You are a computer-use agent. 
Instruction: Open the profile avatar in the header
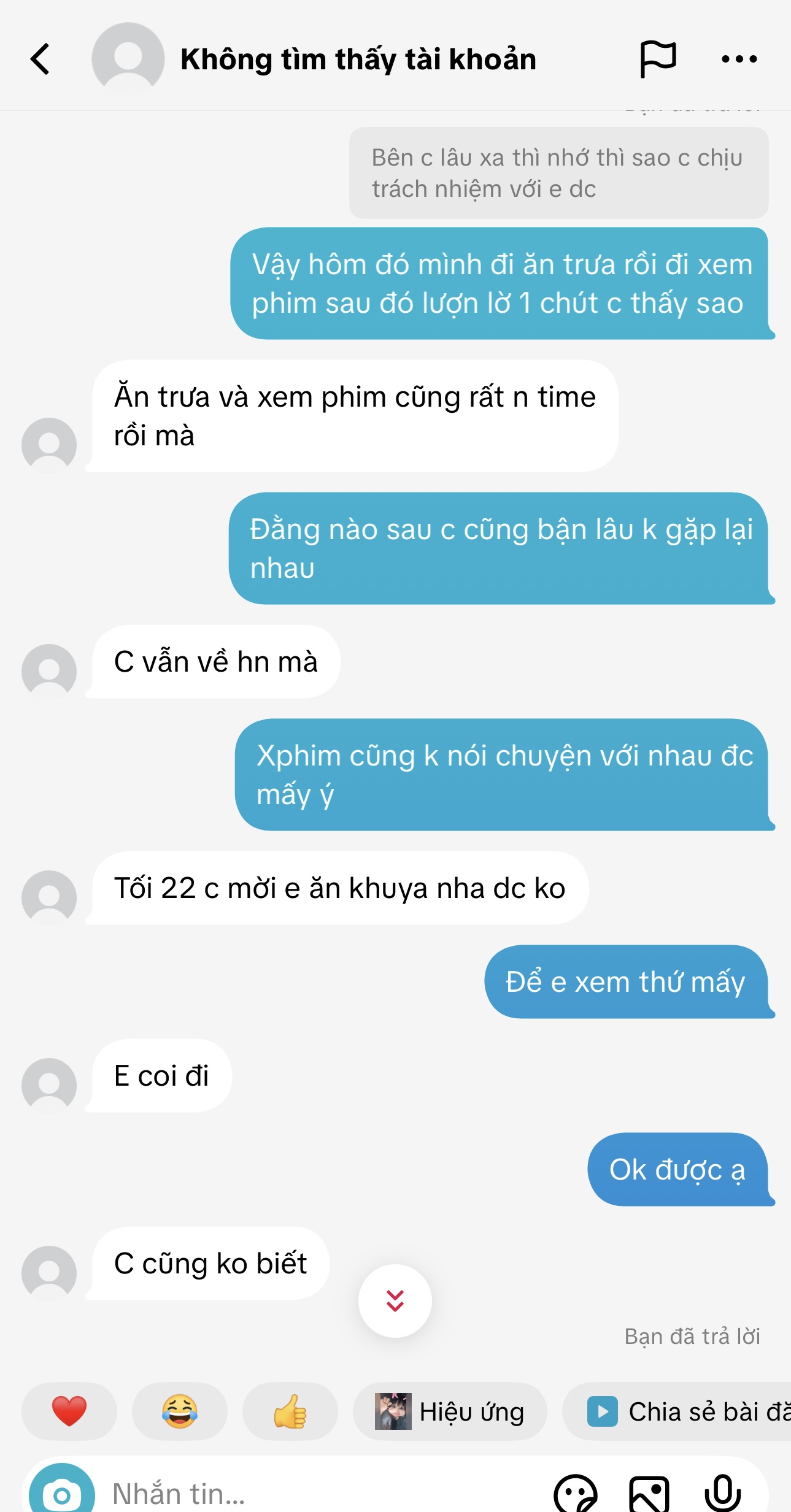click(128, 59)
